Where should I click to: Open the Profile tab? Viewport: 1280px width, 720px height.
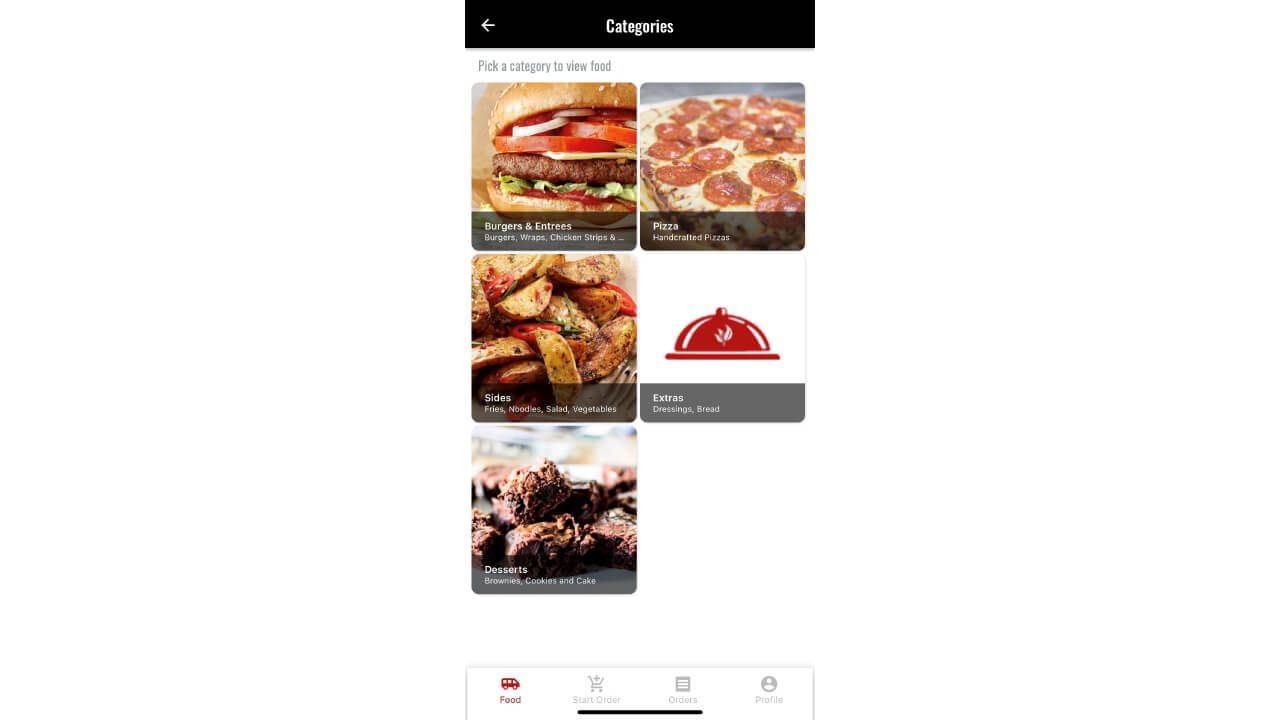tap(768, 689)
